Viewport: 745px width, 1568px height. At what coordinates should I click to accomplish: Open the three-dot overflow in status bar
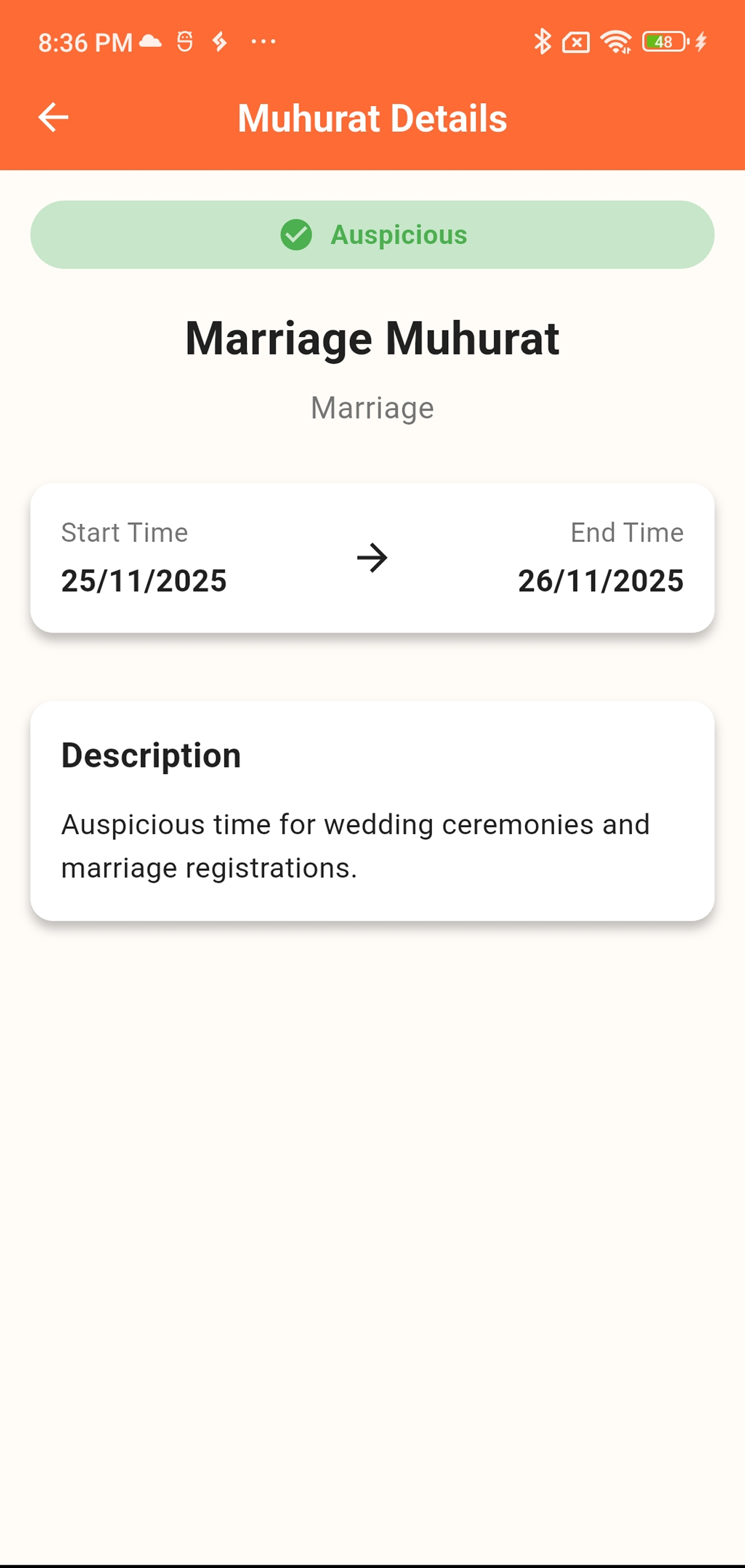[262, 42]
